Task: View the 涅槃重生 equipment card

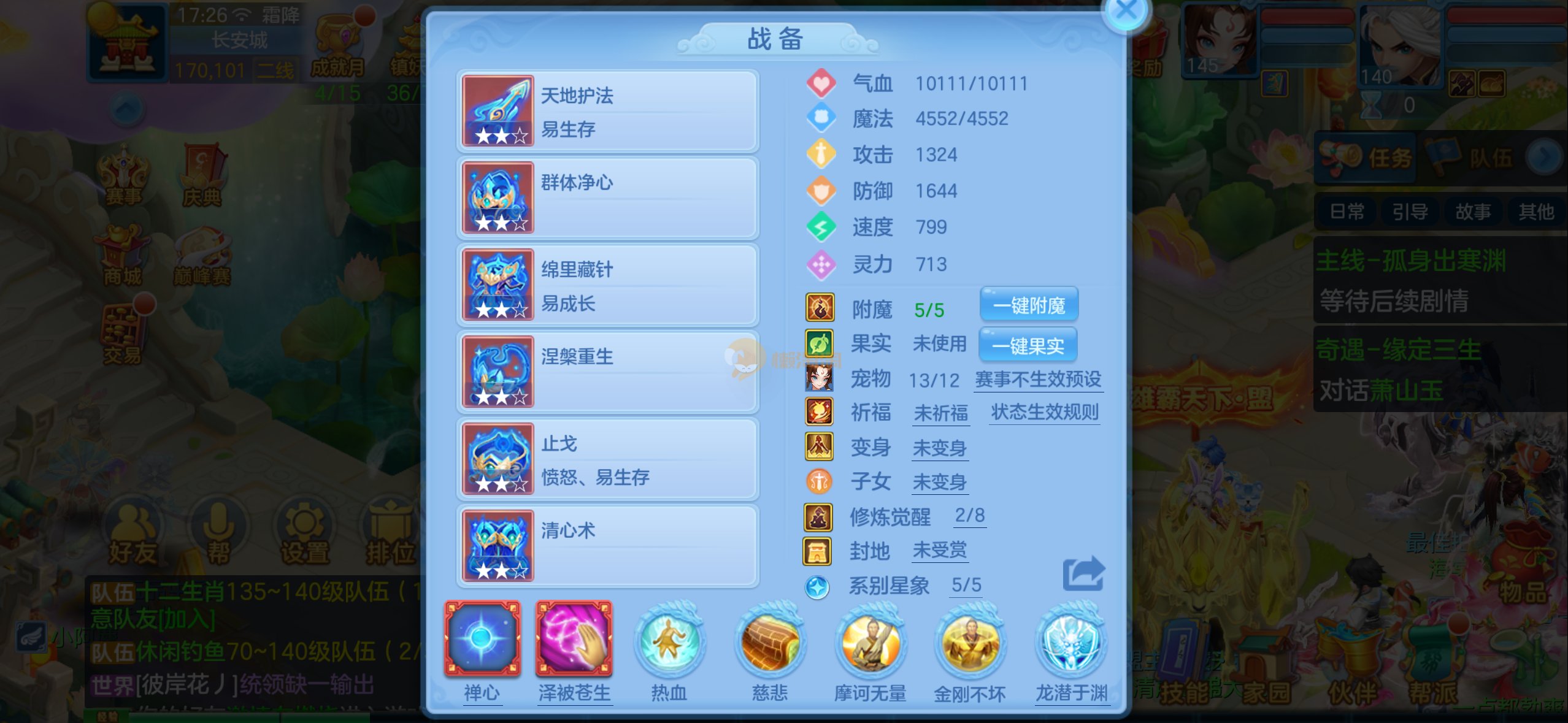Action: pyautogui.click(x=608, y=372)
